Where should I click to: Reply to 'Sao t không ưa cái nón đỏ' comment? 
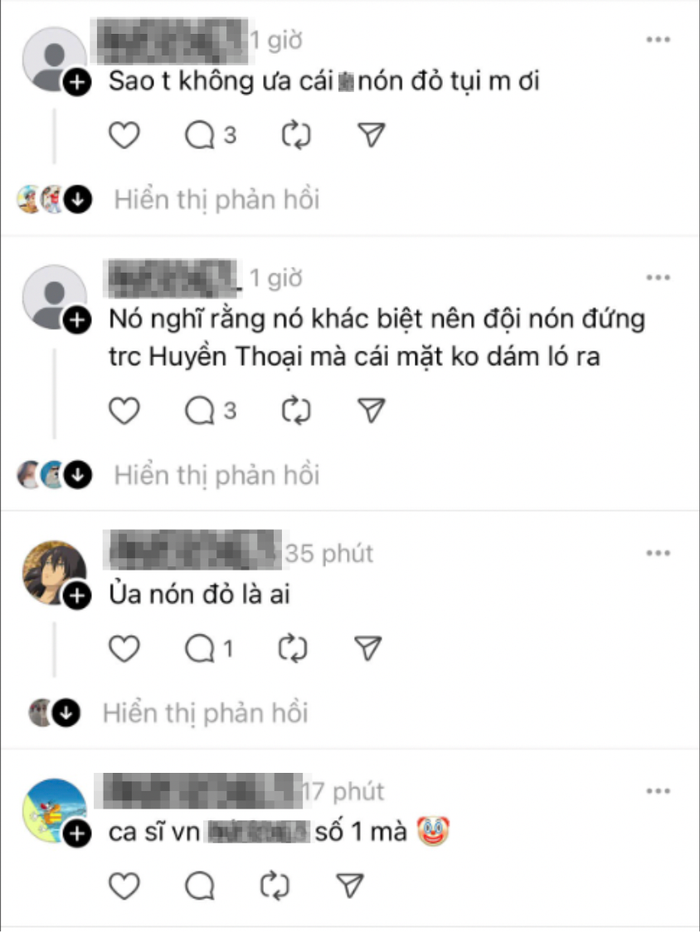click(200, 135)
